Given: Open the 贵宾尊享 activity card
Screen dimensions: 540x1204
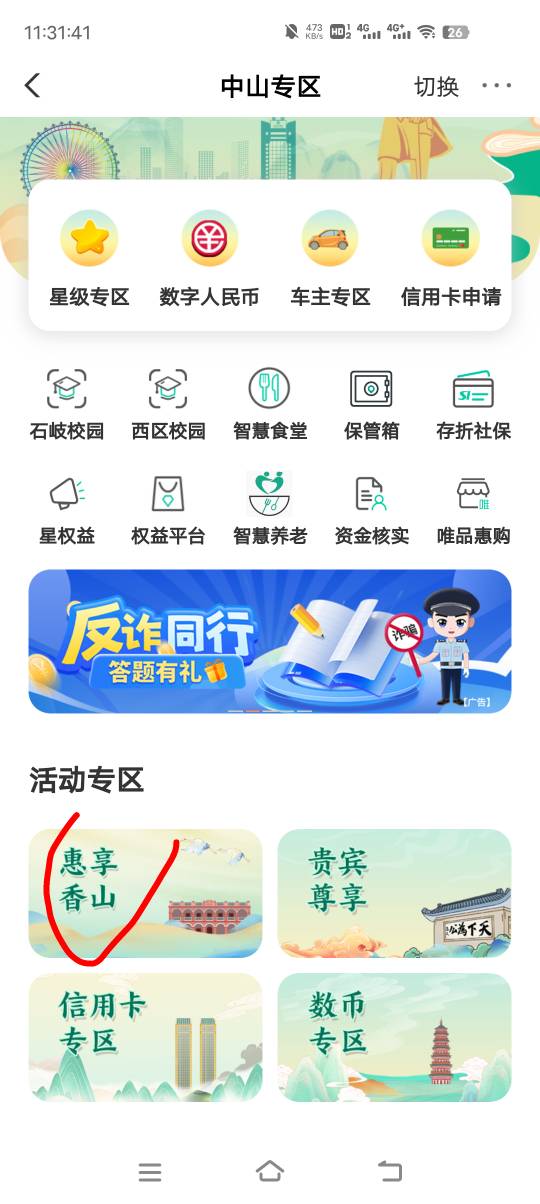Looking at the screenshot, I should (394, 893).
